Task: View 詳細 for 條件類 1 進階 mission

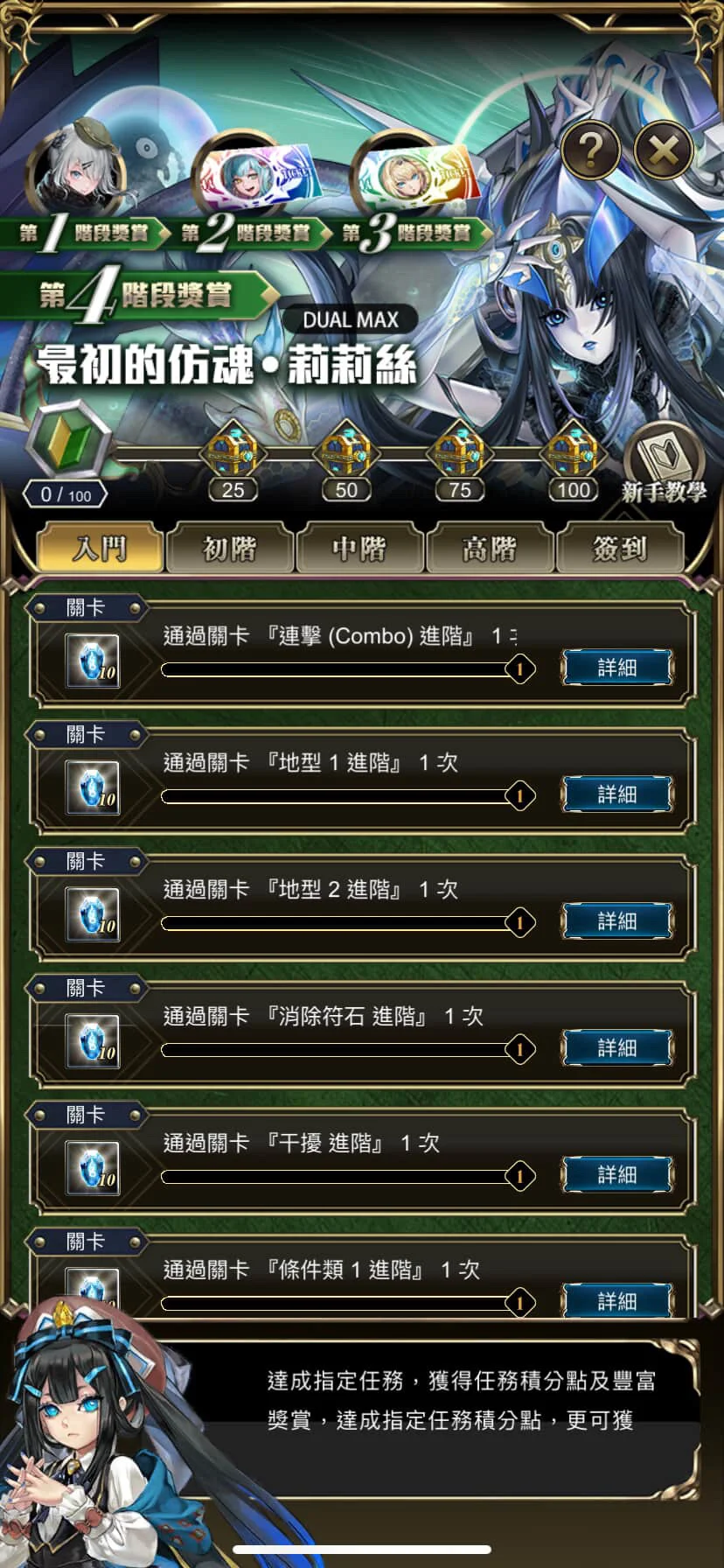Action: click(616, 1301)
